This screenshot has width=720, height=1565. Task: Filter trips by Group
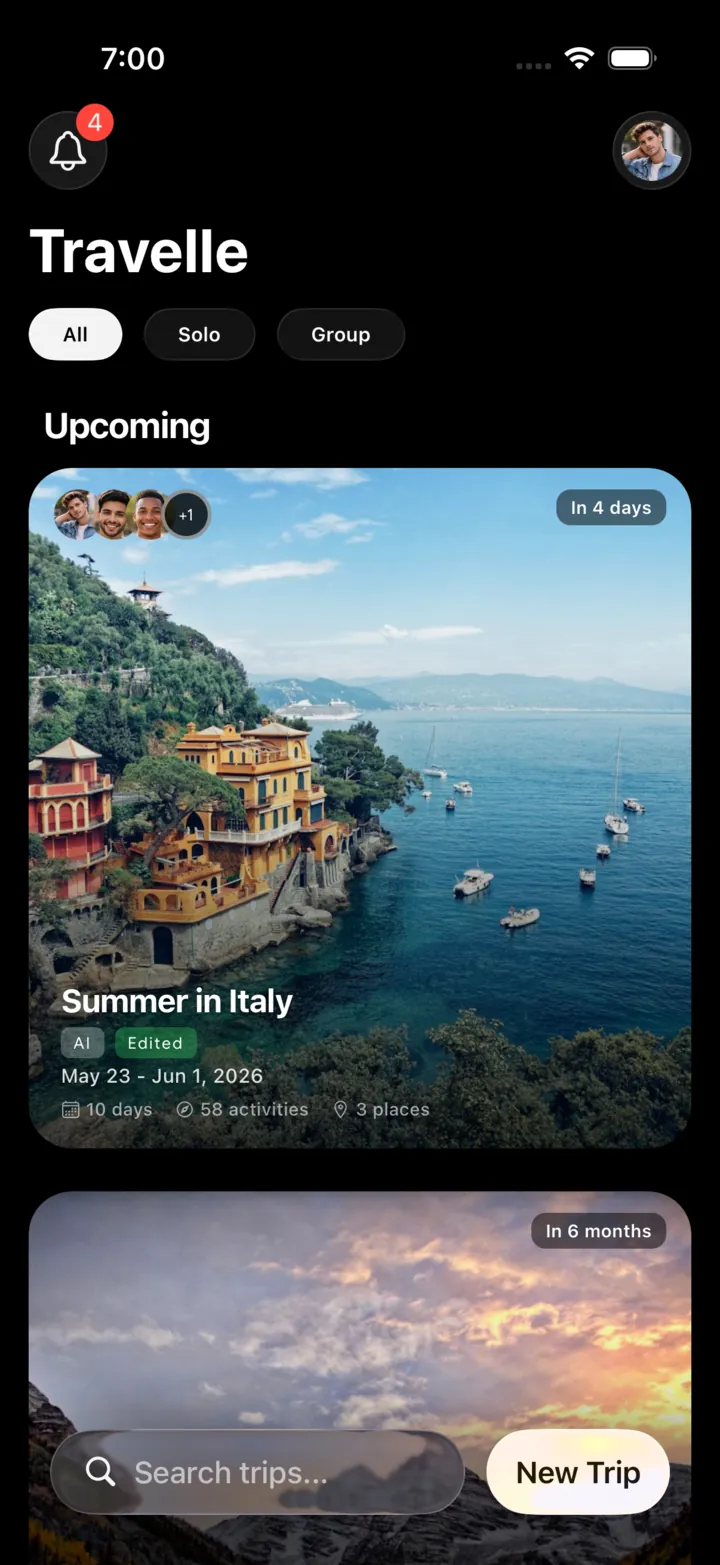click(x=341, y=334)
